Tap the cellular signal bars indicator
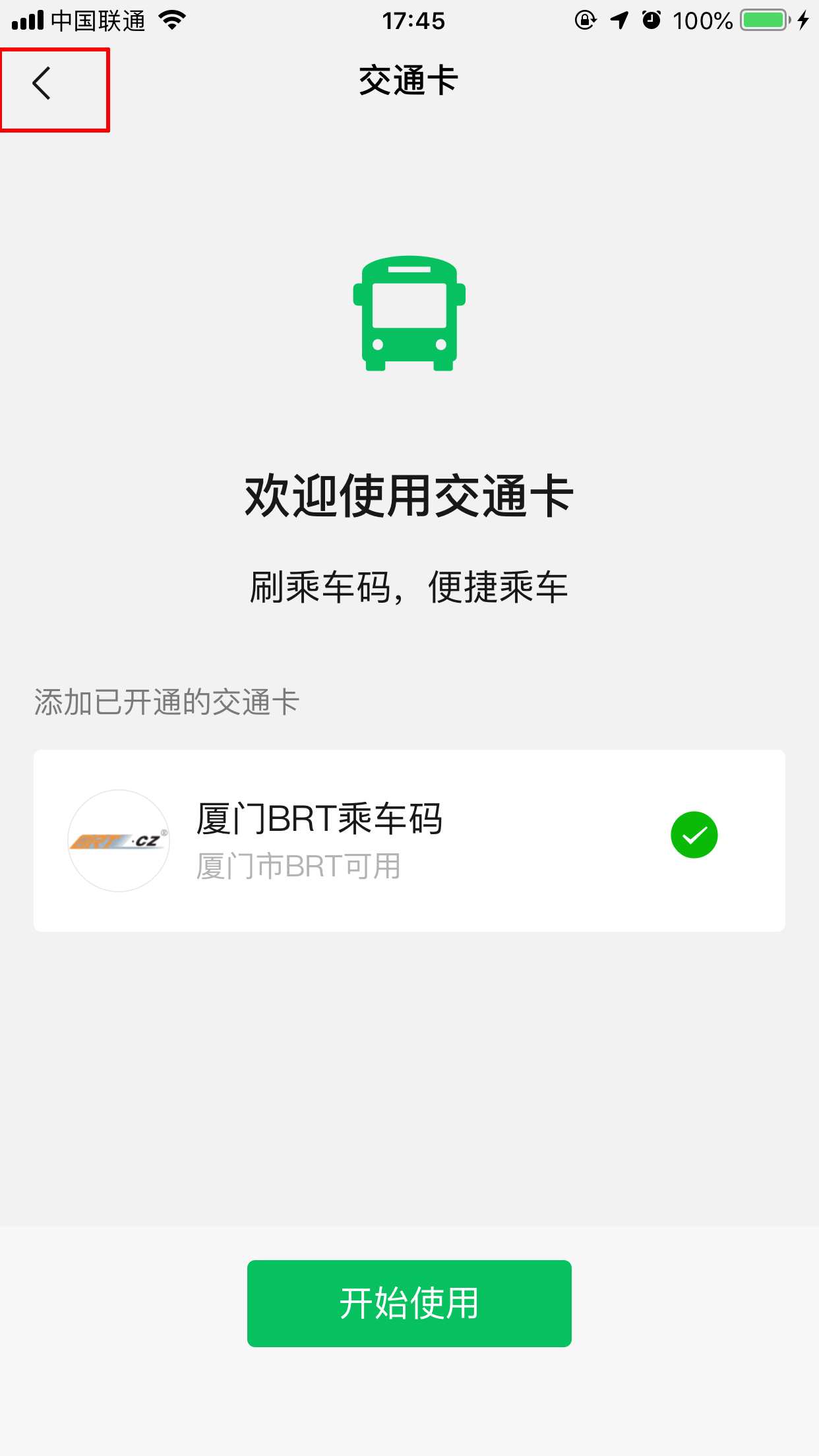 [x=25, y=20]
